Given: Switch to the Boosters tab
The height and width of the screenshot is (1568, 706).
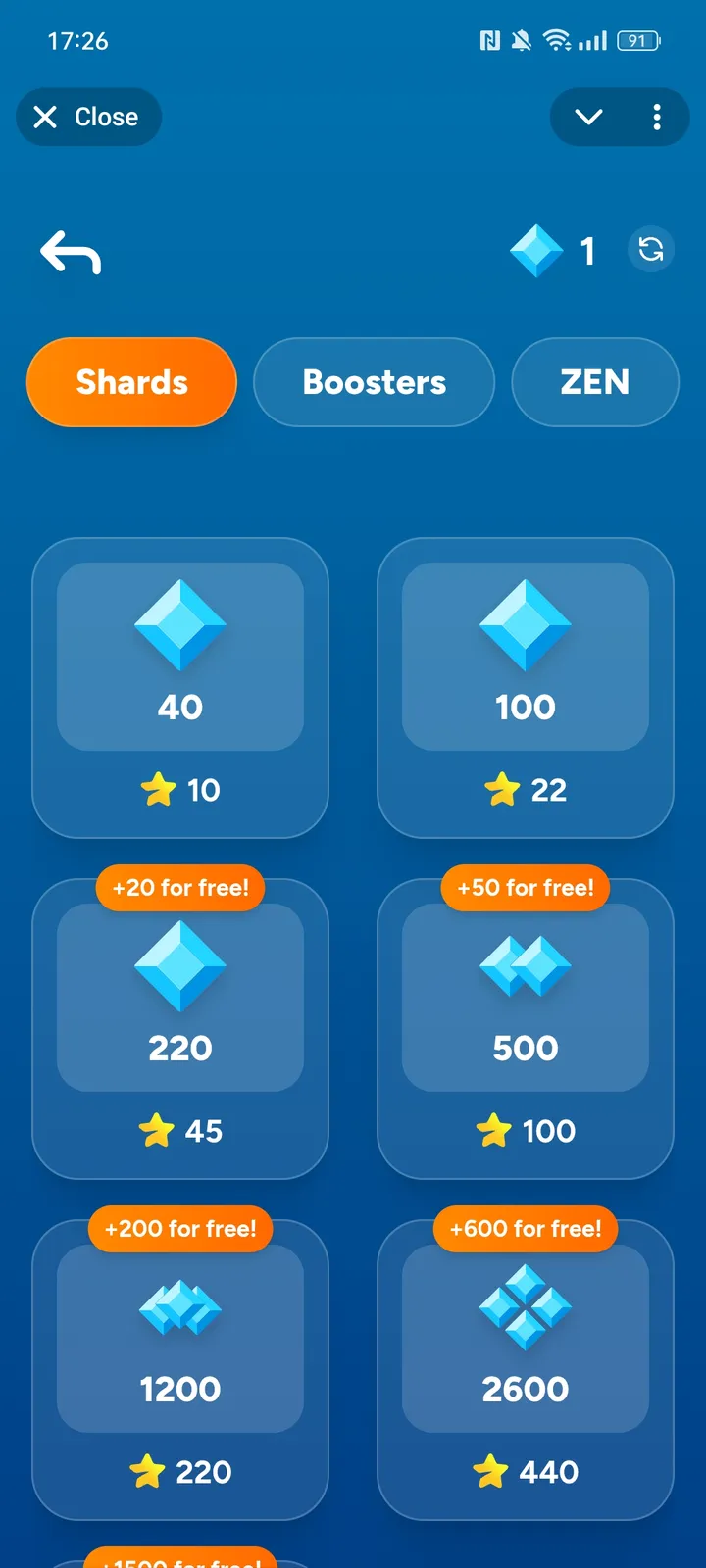Looking at the screenshot, I should 374,382.
